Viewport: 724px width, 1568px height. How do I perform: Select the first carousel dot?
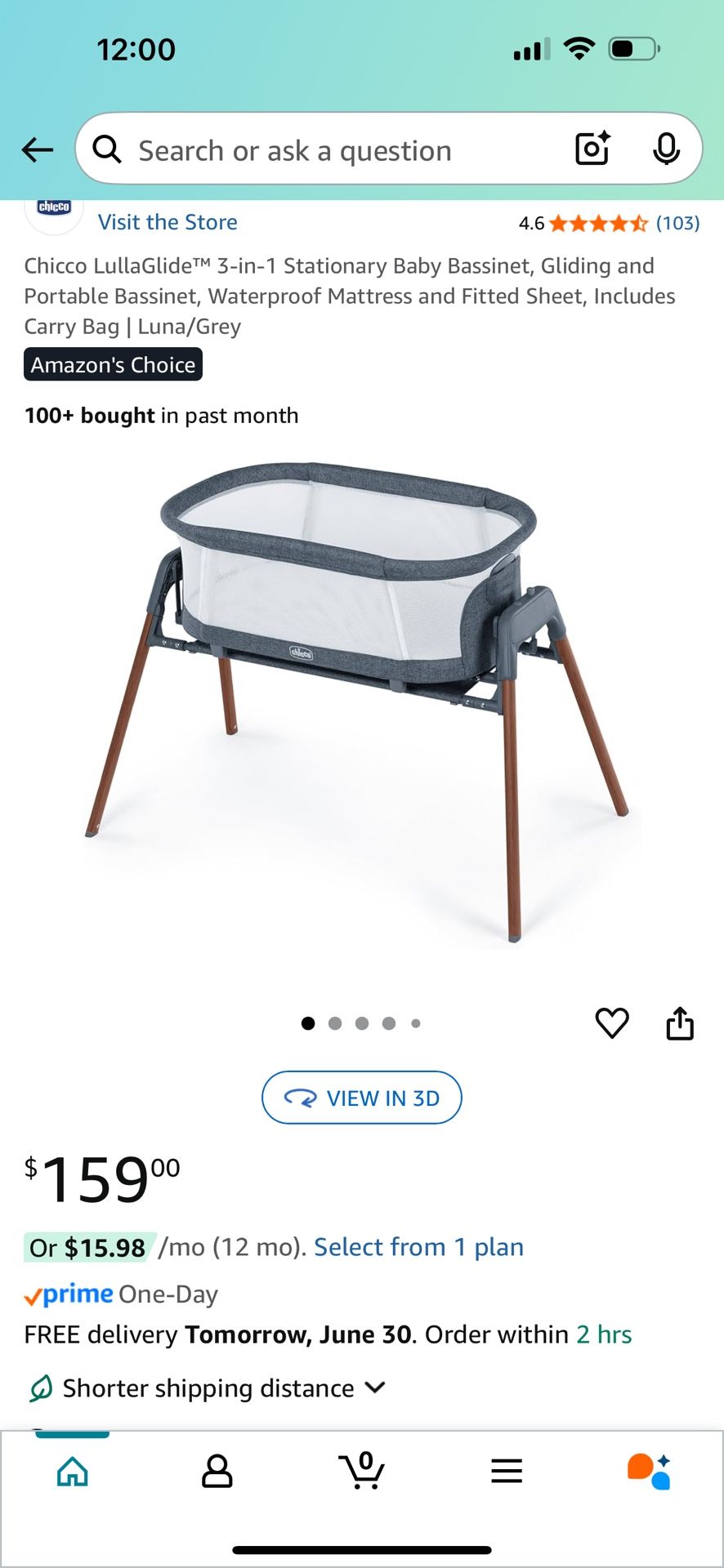308,1023
